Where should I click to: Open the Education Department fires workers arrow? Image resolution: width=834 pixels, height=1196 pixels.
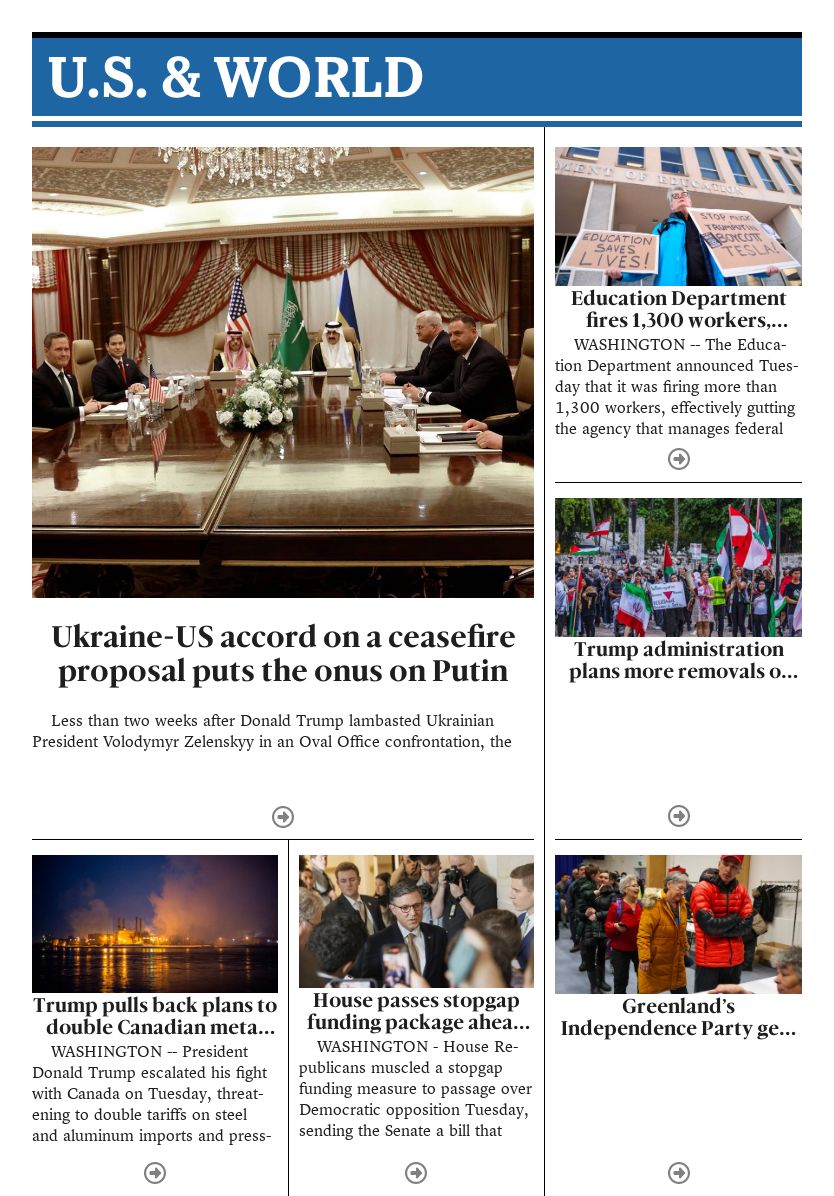679,459
